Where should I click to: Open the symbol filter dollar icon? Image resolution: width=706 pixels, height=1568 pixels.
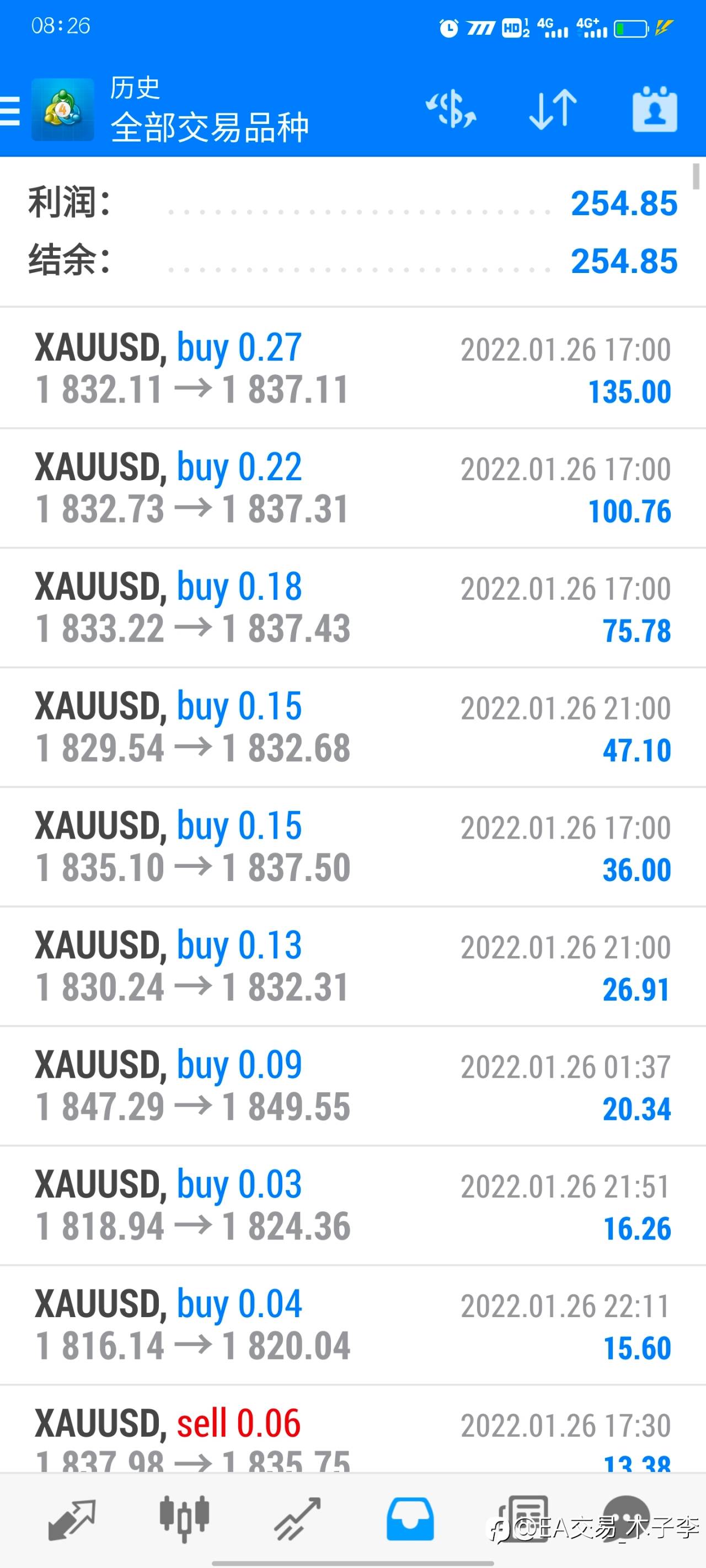[451, 110]
